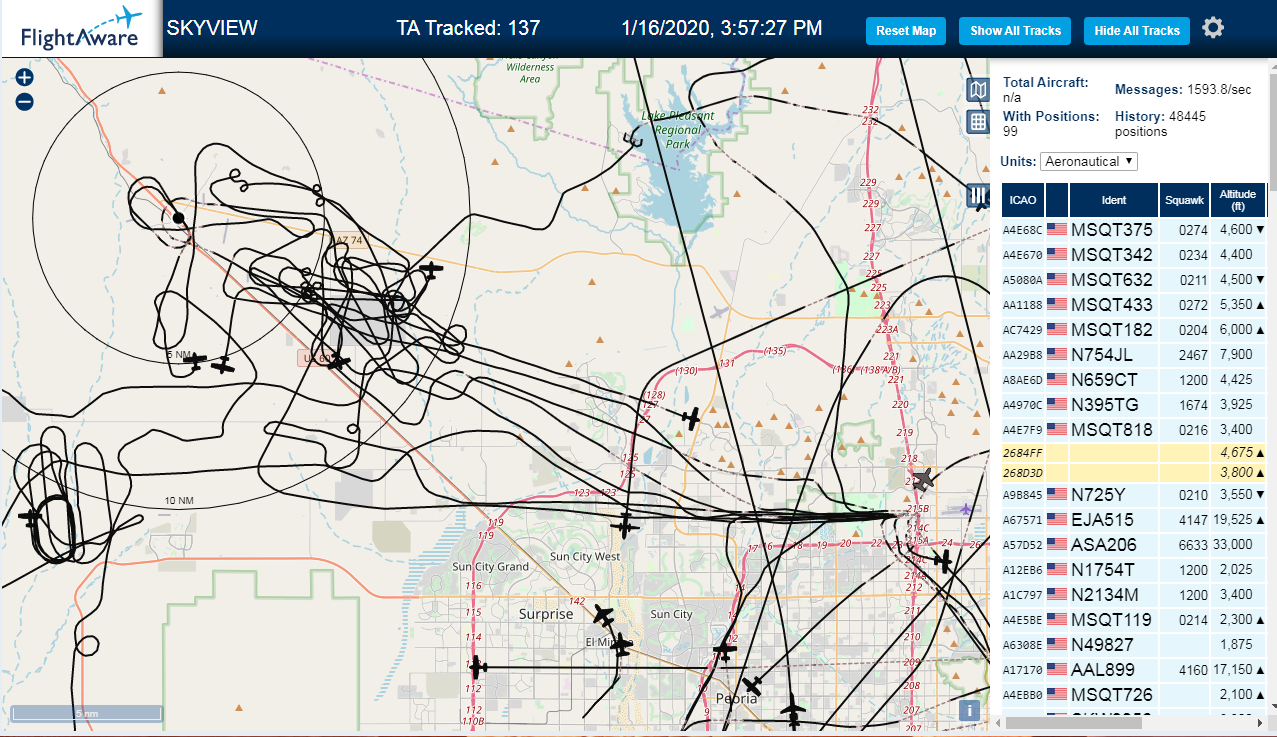Select flight EJA515 in the list

(1134, 520)
